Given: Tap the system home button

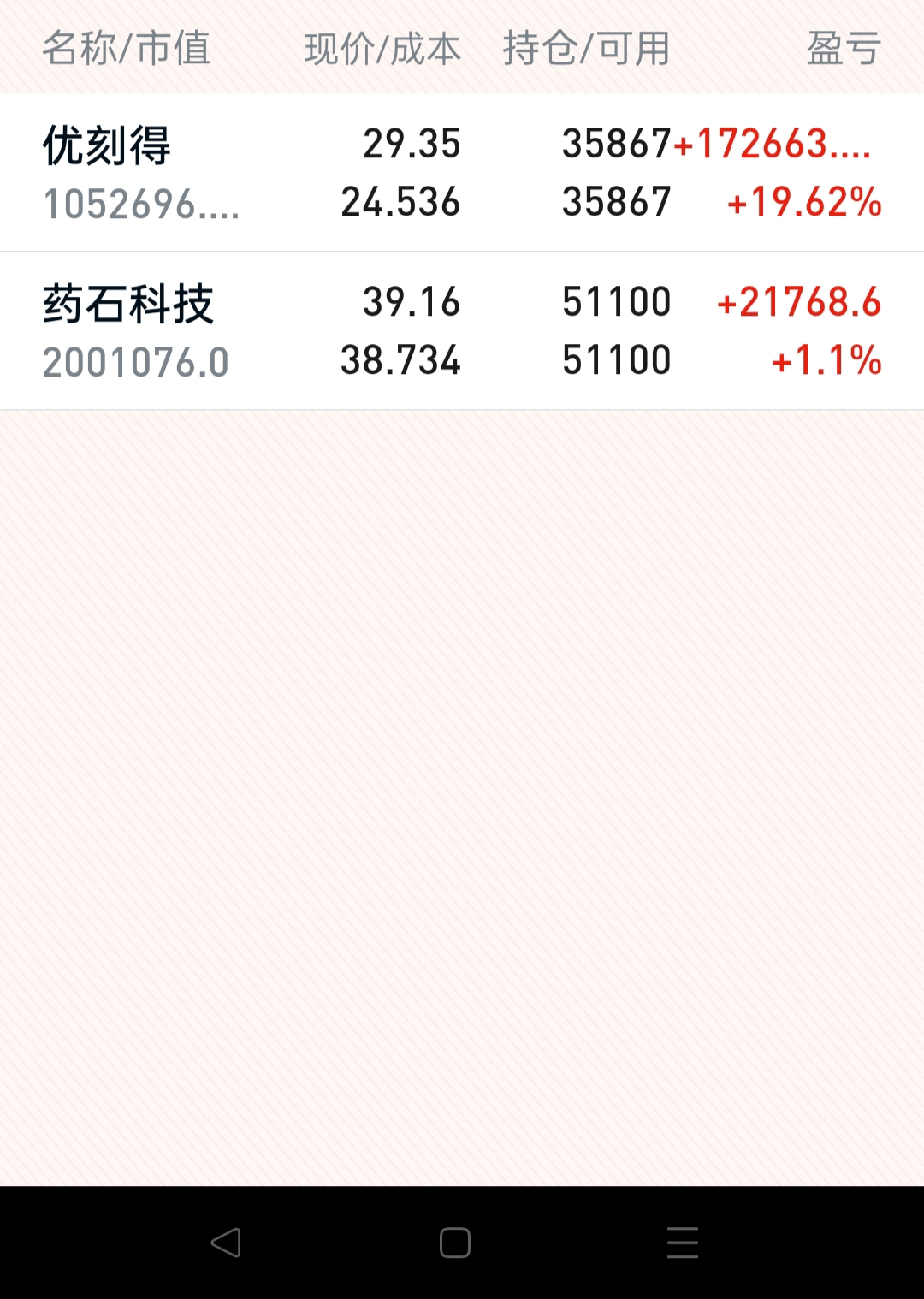Looking at the screenshot, I should (455, 1243).
